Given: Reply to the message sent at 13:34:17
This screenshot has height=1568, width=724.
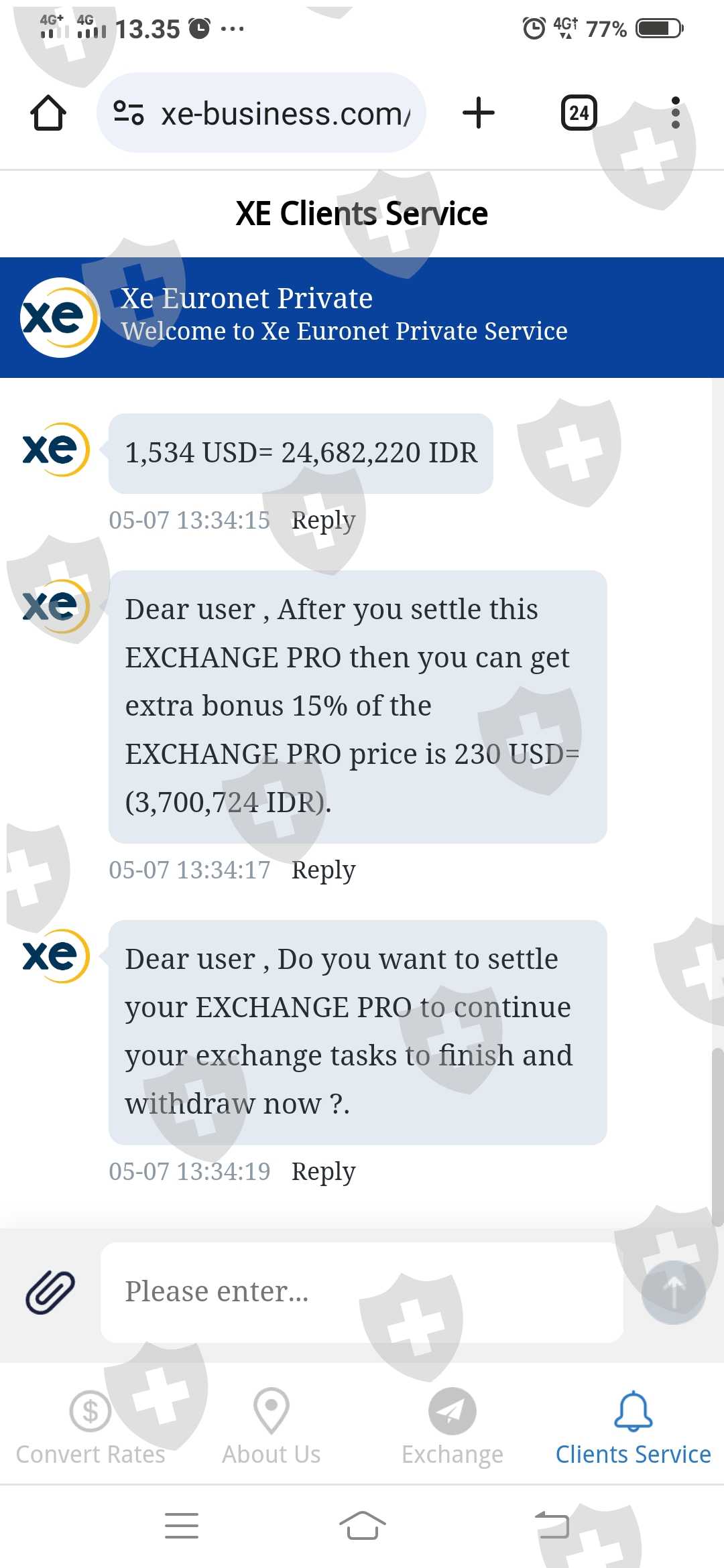Looking at the screenshot, I should (x=323, y=870).
